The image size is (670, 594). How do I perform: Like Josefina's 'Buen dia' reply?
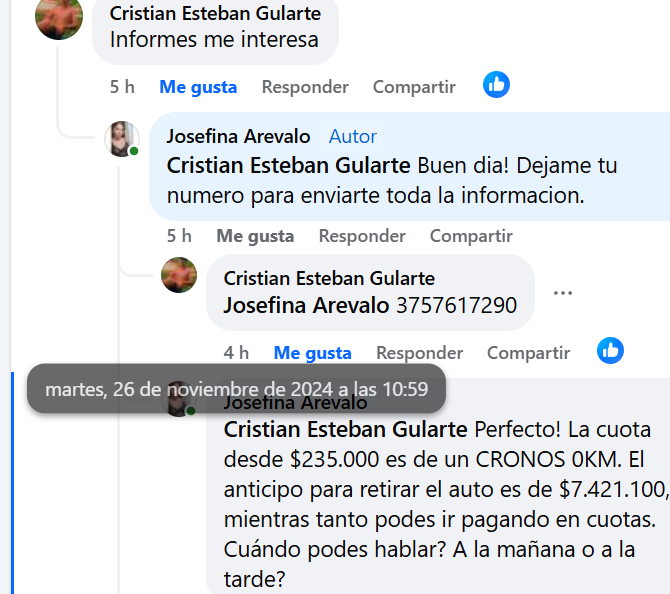point(255,236)
